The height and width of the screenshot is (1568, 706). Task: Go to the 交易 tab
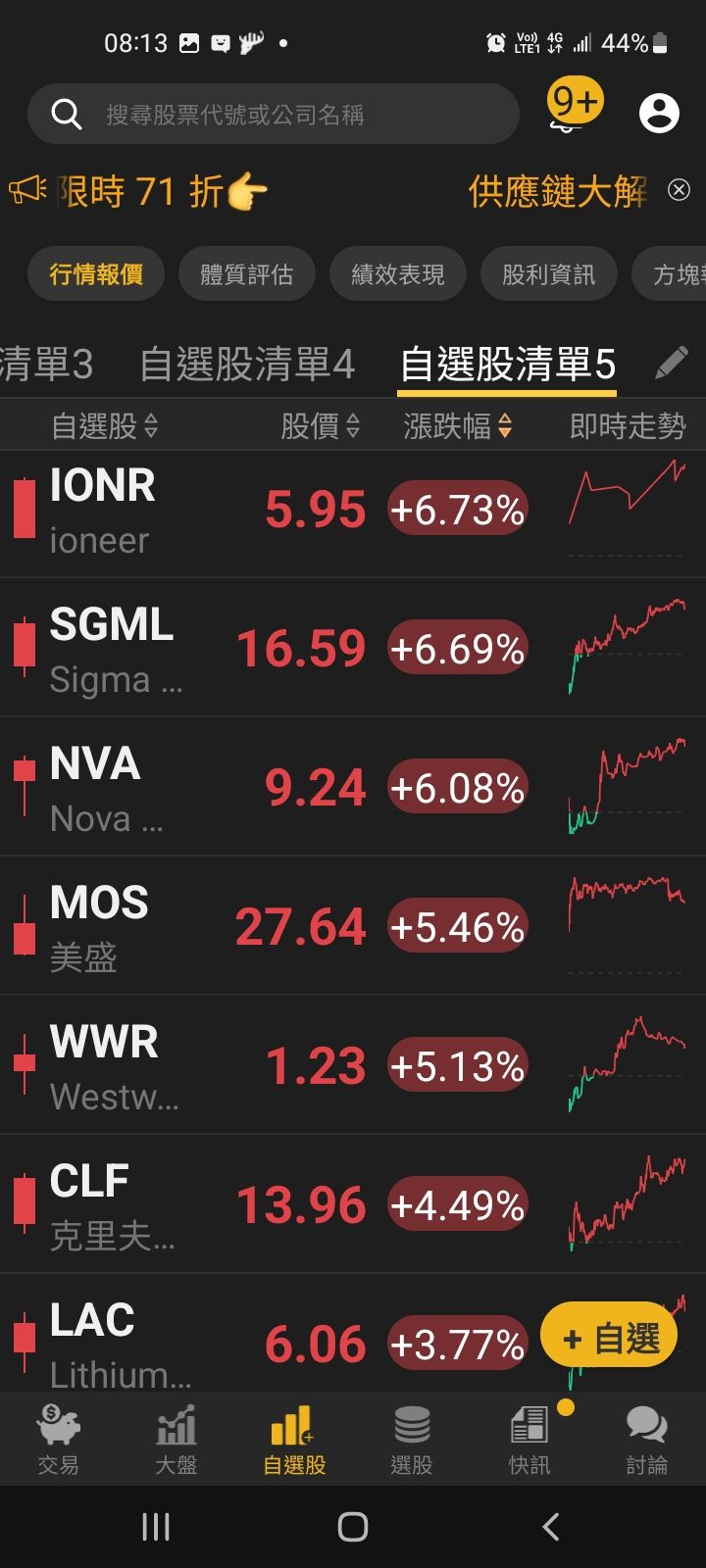[x=58, y=1439]
